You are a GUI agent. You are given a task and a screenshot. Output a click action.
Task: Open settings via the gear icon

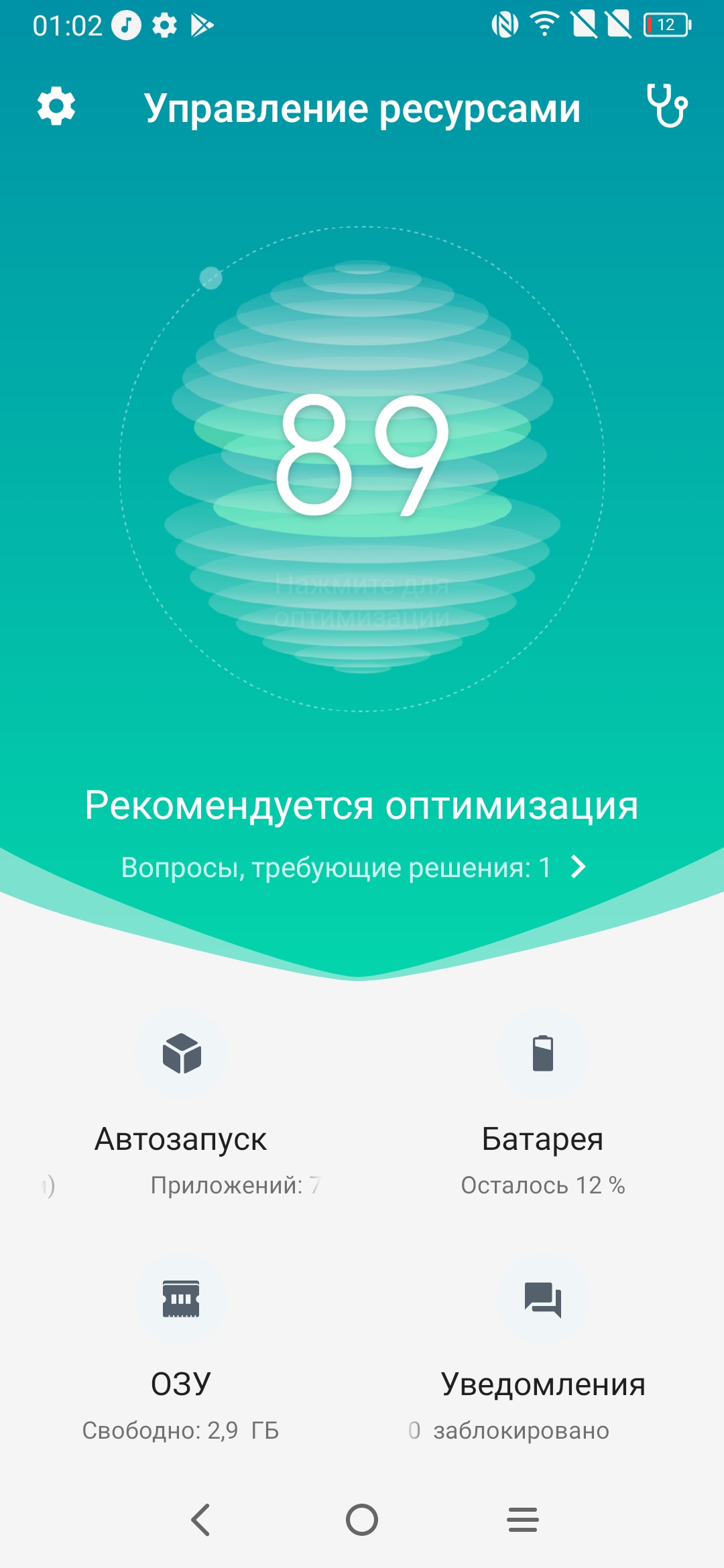pos(56,106)
